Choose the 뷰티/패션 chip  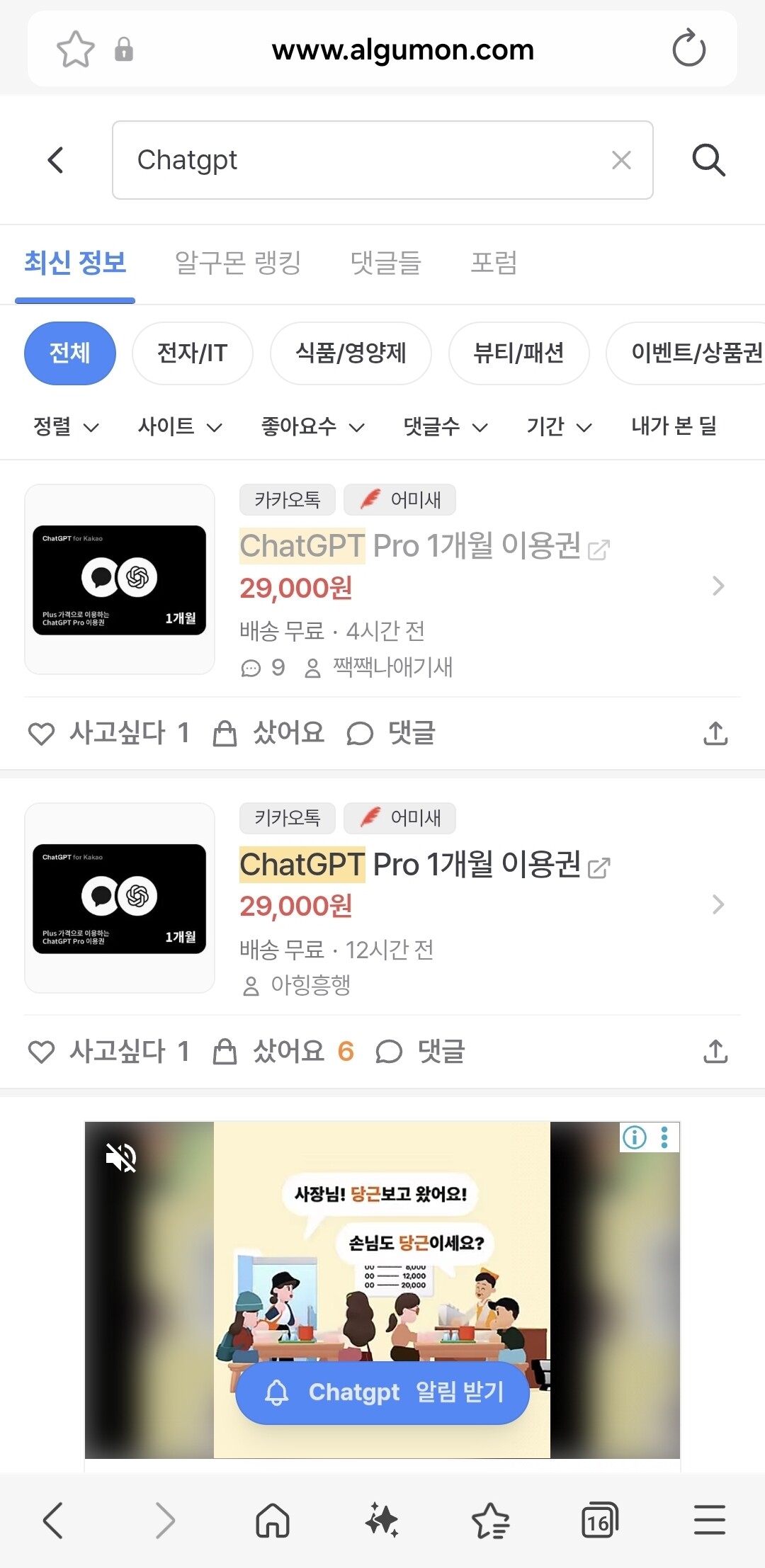coord(518,353)
